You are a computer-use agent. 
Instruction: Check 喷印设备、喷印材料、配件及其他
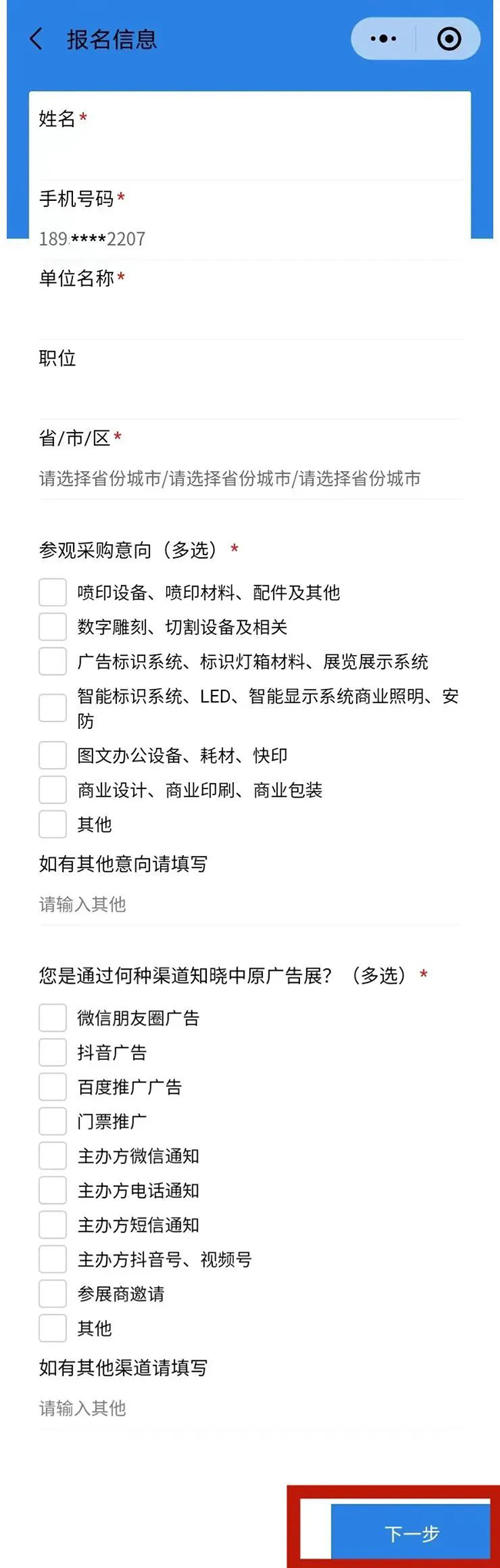click(x=52, y=593)
